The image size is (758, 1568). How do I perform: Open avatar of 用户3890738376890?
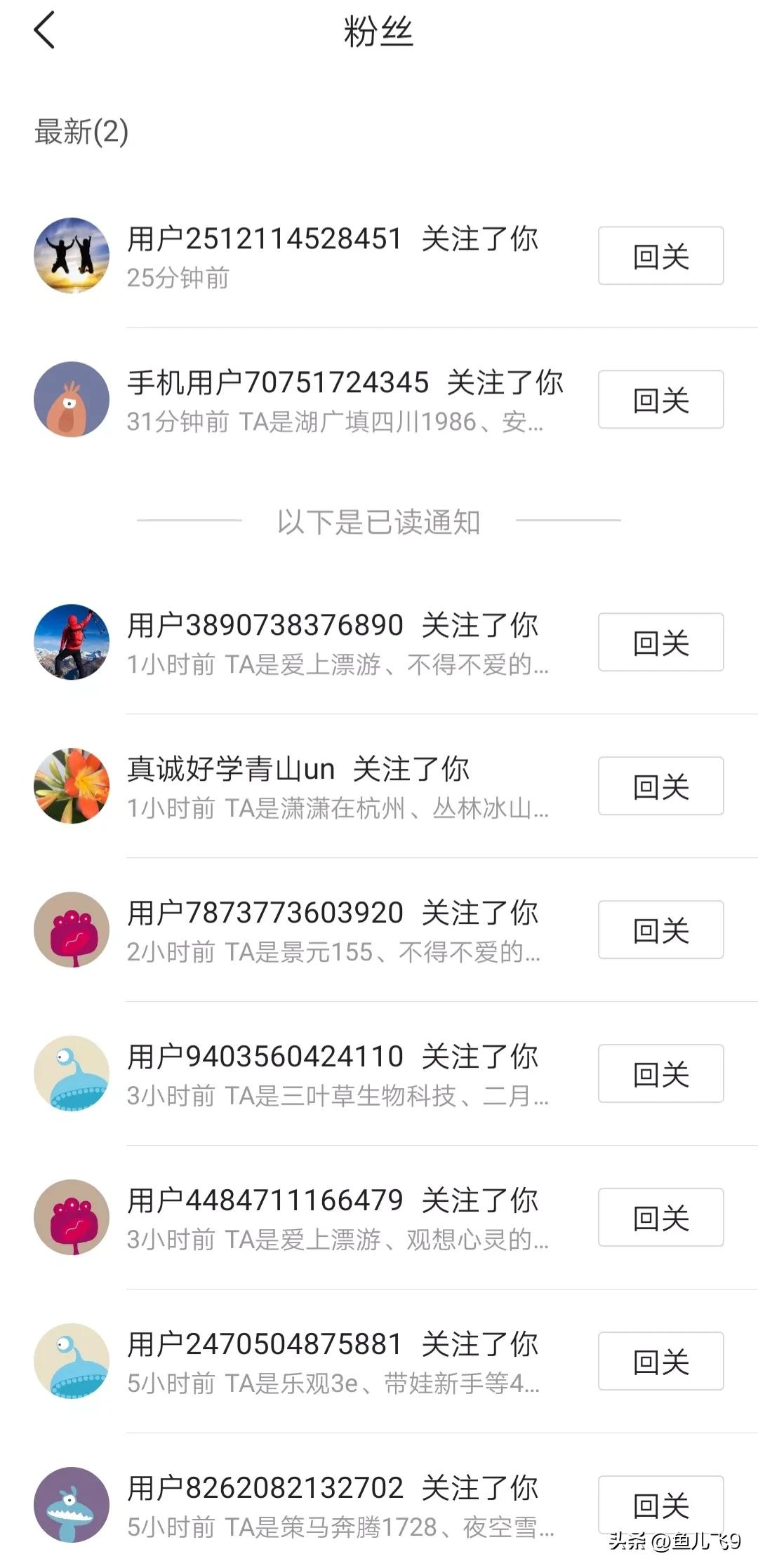[71, 641]
